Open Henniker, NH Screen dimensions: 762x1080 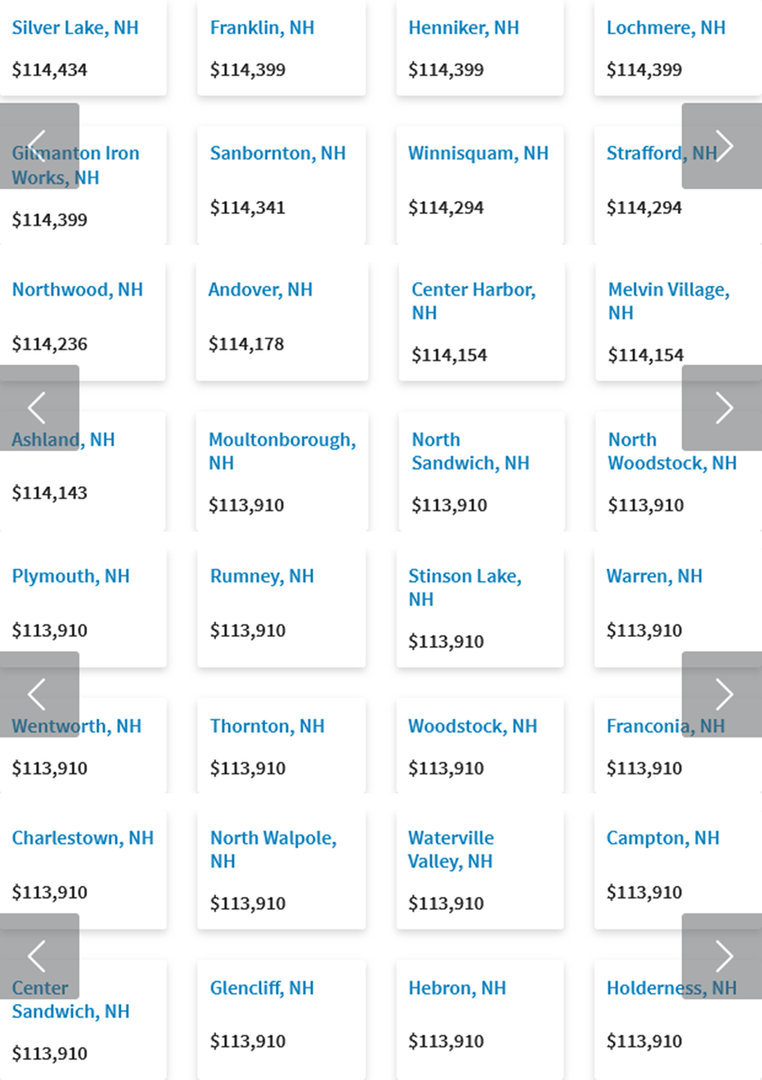point(463,28)
